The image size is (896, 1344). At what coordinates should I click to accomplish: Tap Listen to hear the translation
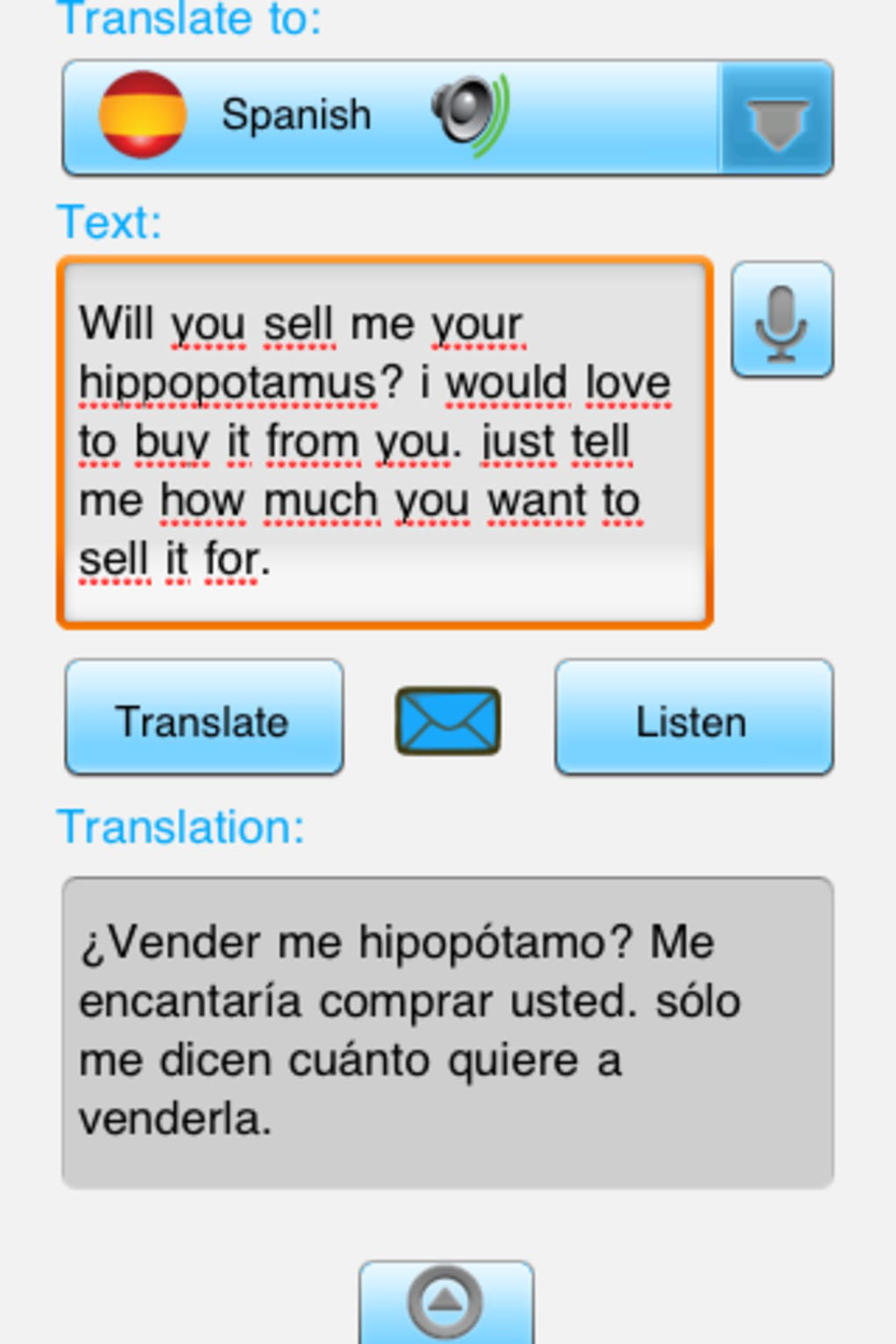(693, 719)
